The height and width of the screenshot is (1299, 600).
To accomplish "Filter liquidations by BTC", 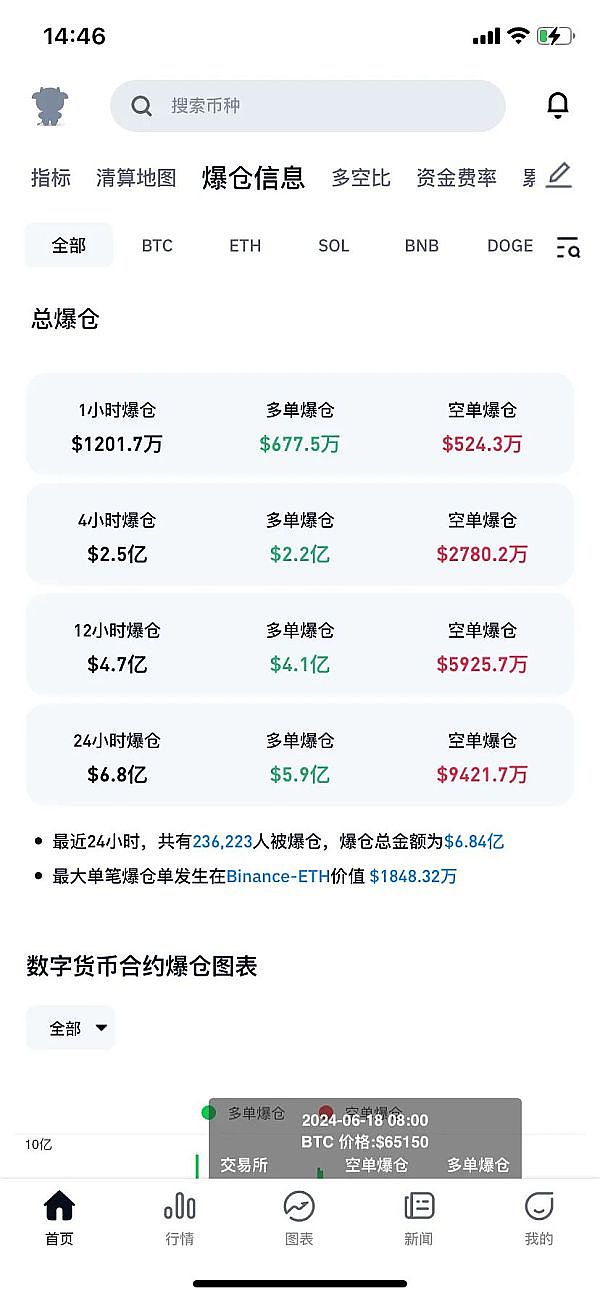I will (157, 245).
